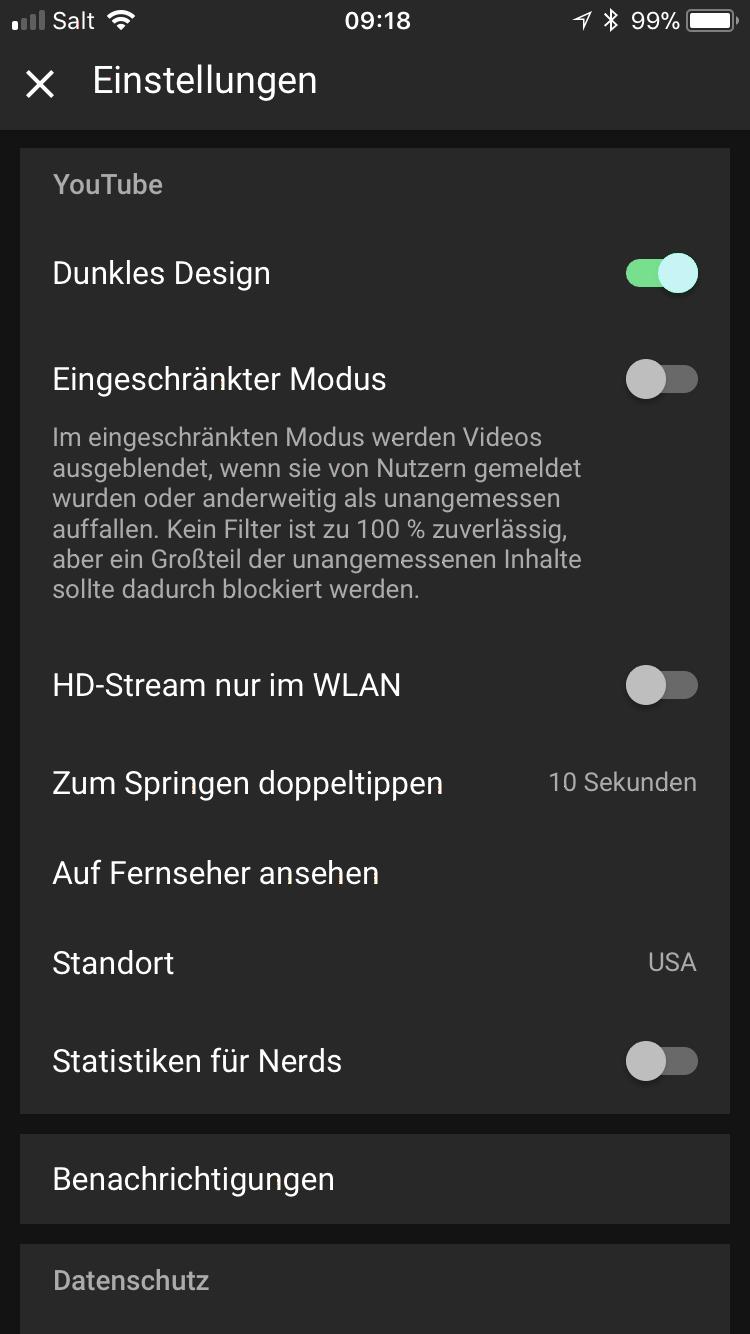Open Auf Fernseher ansehen
This screenshot has width=750, height=1334.
[375, 873]
